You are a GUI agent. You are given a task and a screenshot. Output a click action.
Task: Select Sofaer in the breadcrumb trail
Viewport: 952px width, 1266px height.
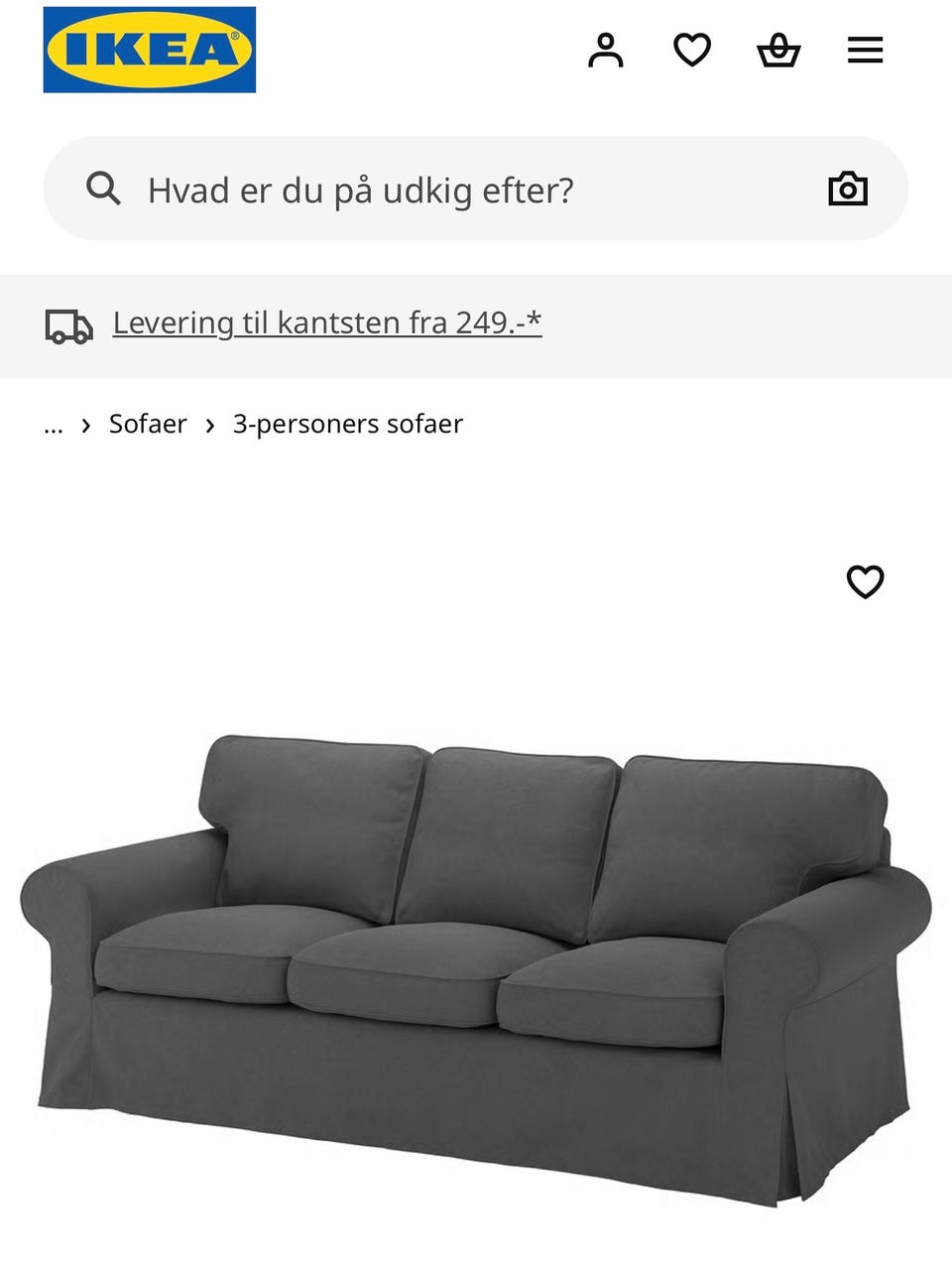point(148,424)
